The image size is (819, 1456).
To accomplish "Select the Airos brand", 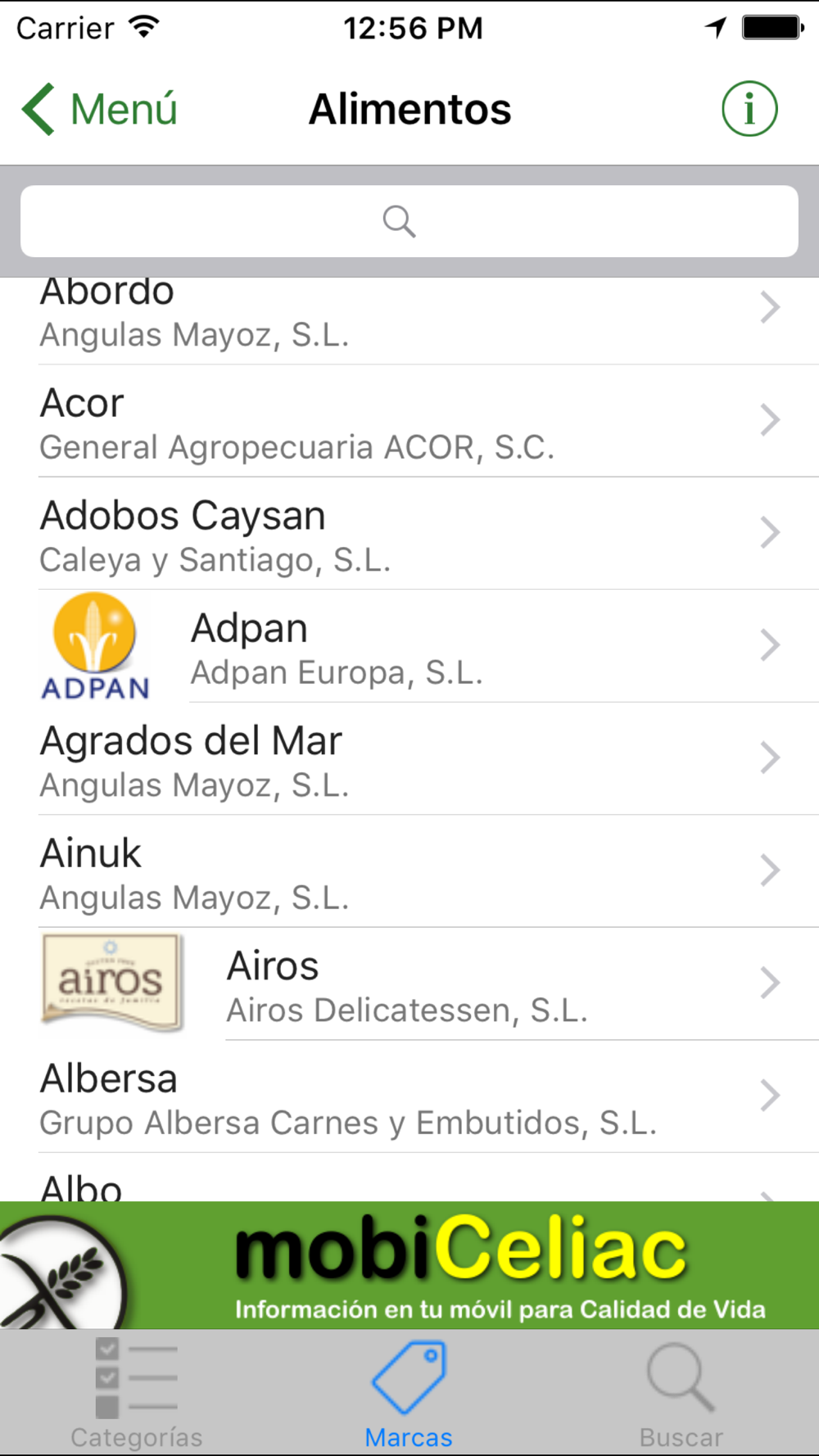I will point(409,983).
